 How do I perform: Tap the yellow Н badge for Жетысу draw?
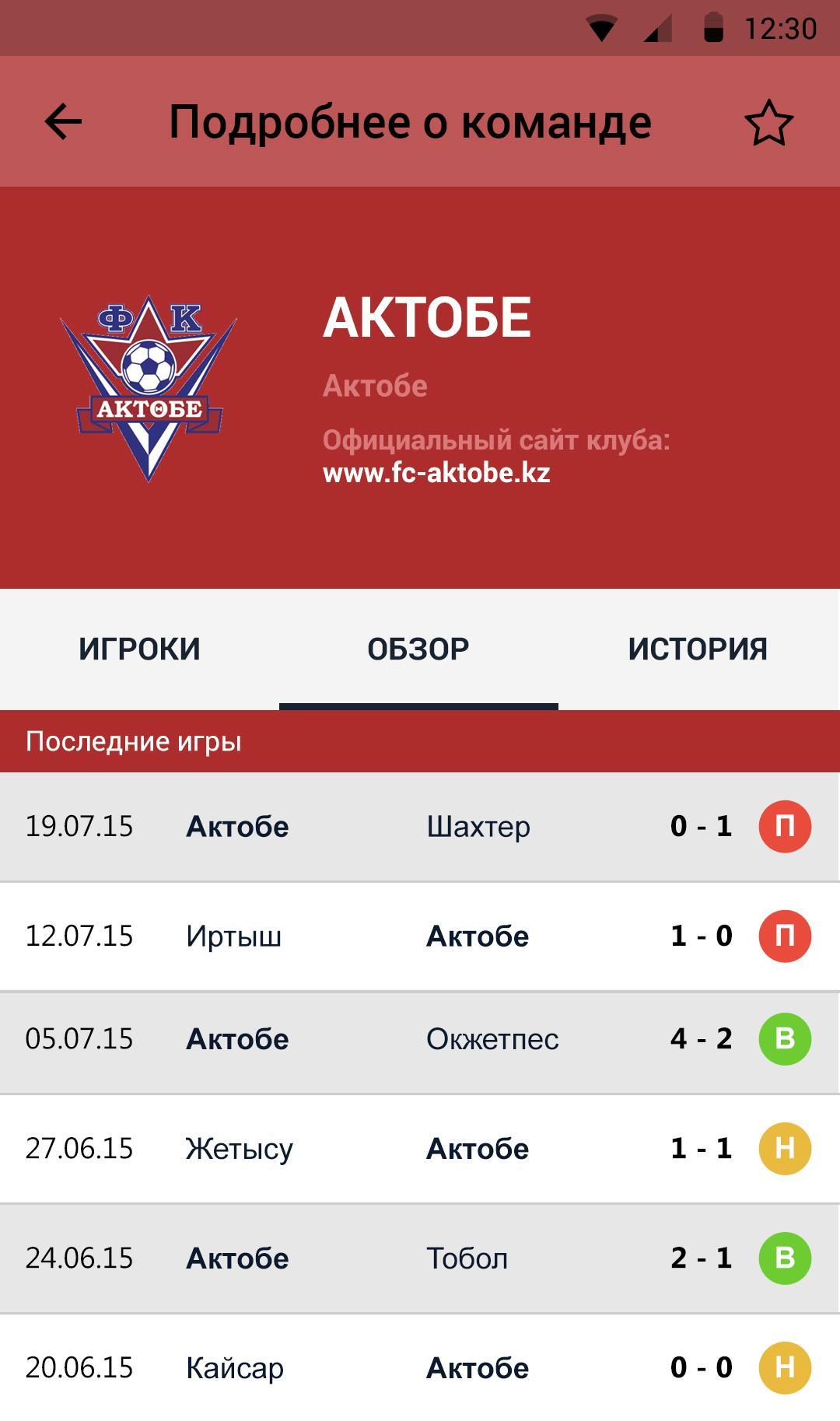click(x=786, y=1148)
